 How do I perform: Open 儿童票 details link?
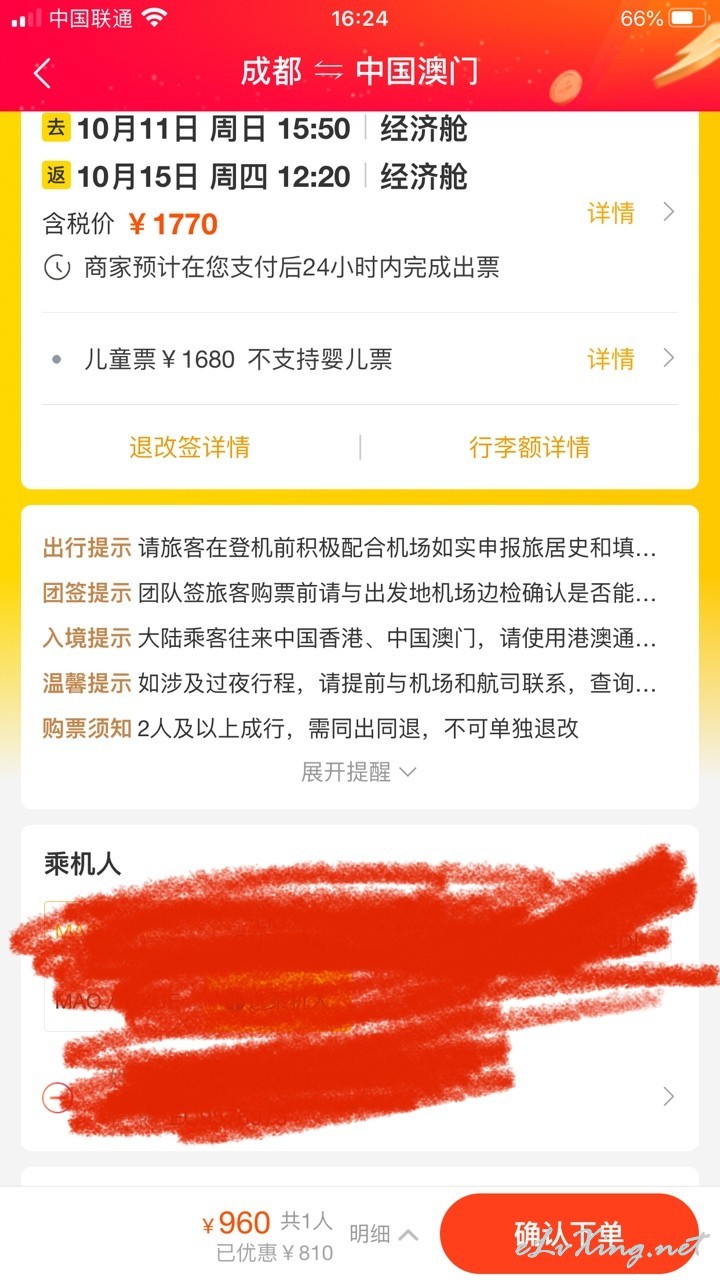(x=630, y=358)
